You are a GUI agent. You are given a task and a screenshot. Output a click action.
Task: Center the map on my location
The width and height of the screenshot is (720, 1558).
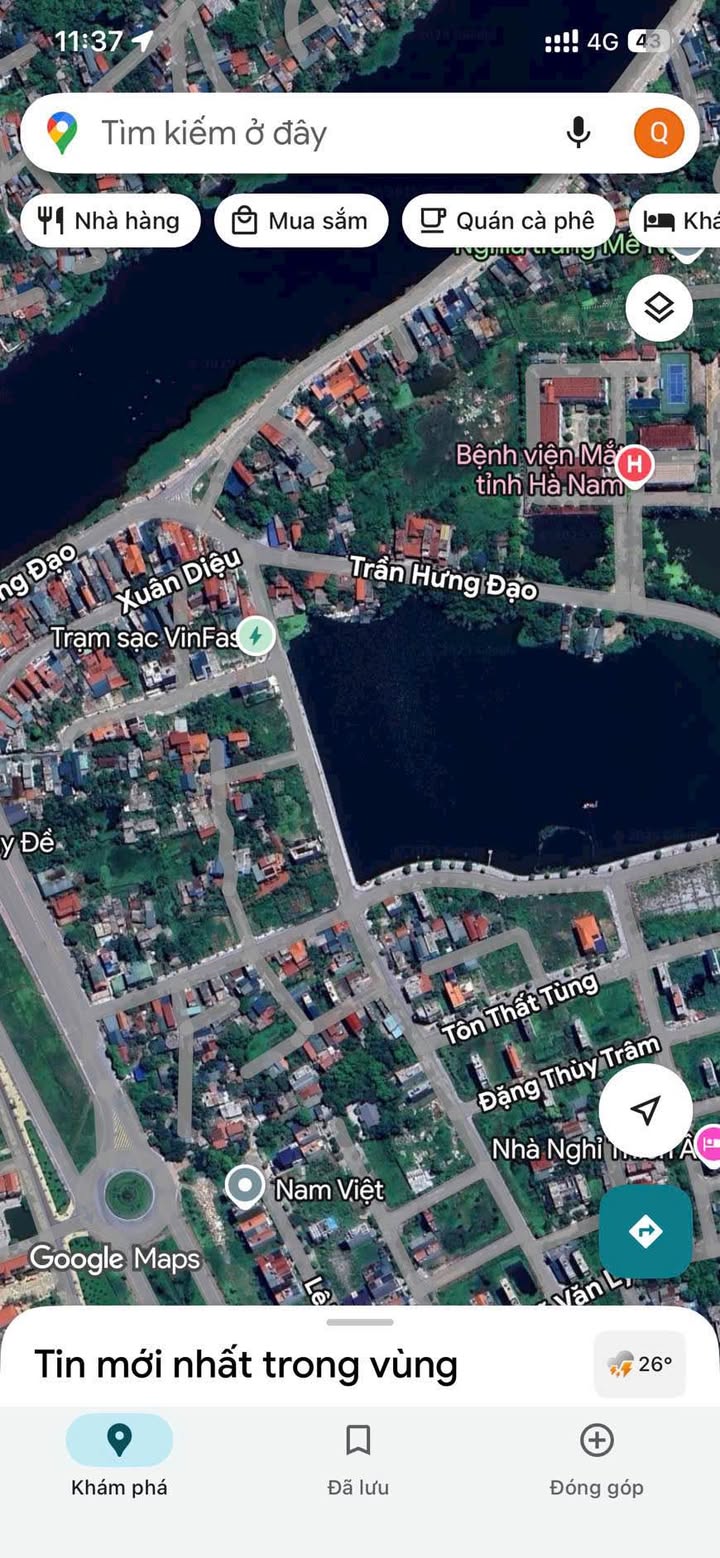(646, 1109)
